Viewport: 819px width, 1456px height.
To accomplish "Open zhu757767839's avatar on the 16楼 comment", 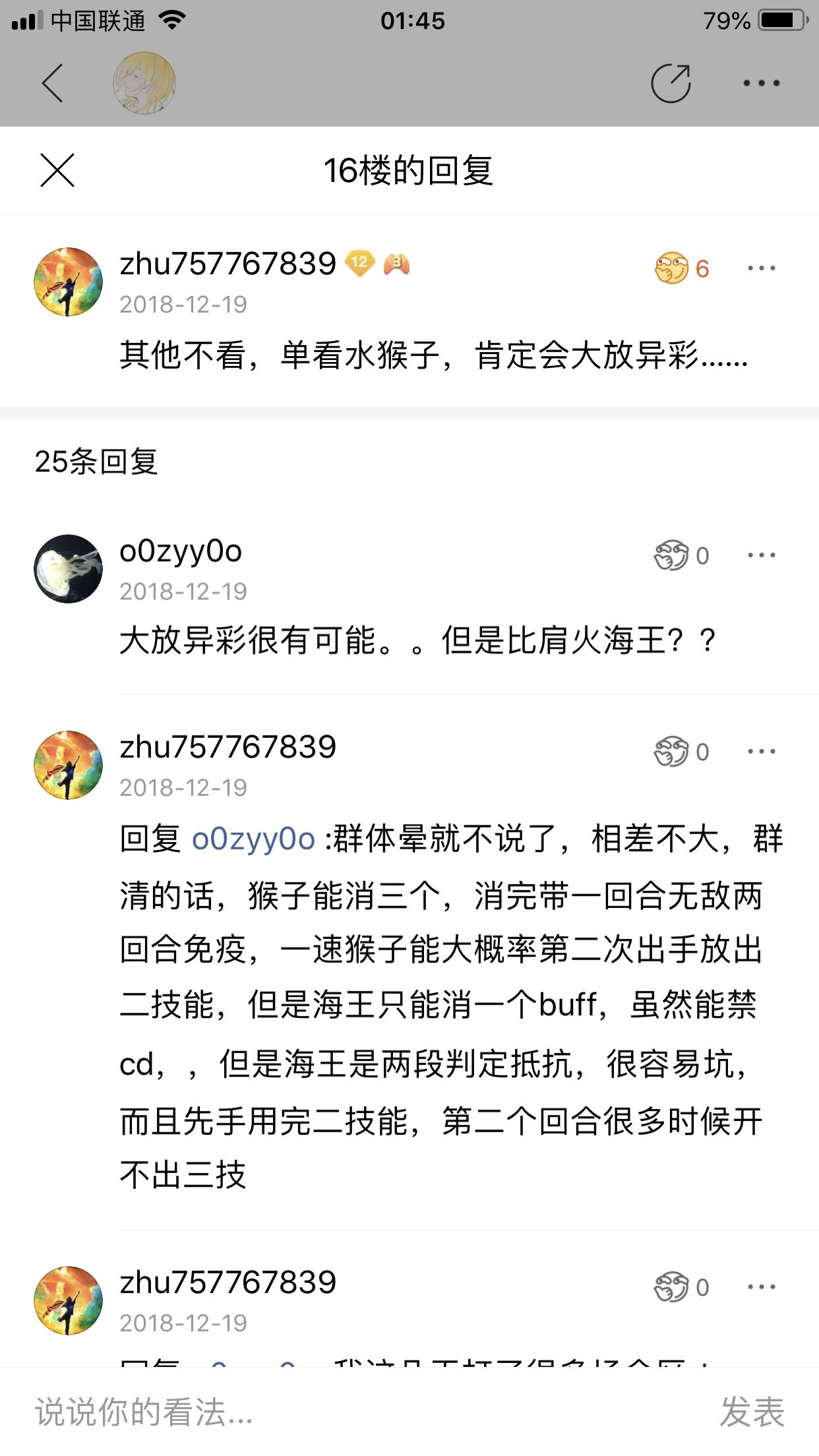I will pyautogui.click(x=69, y=282).
